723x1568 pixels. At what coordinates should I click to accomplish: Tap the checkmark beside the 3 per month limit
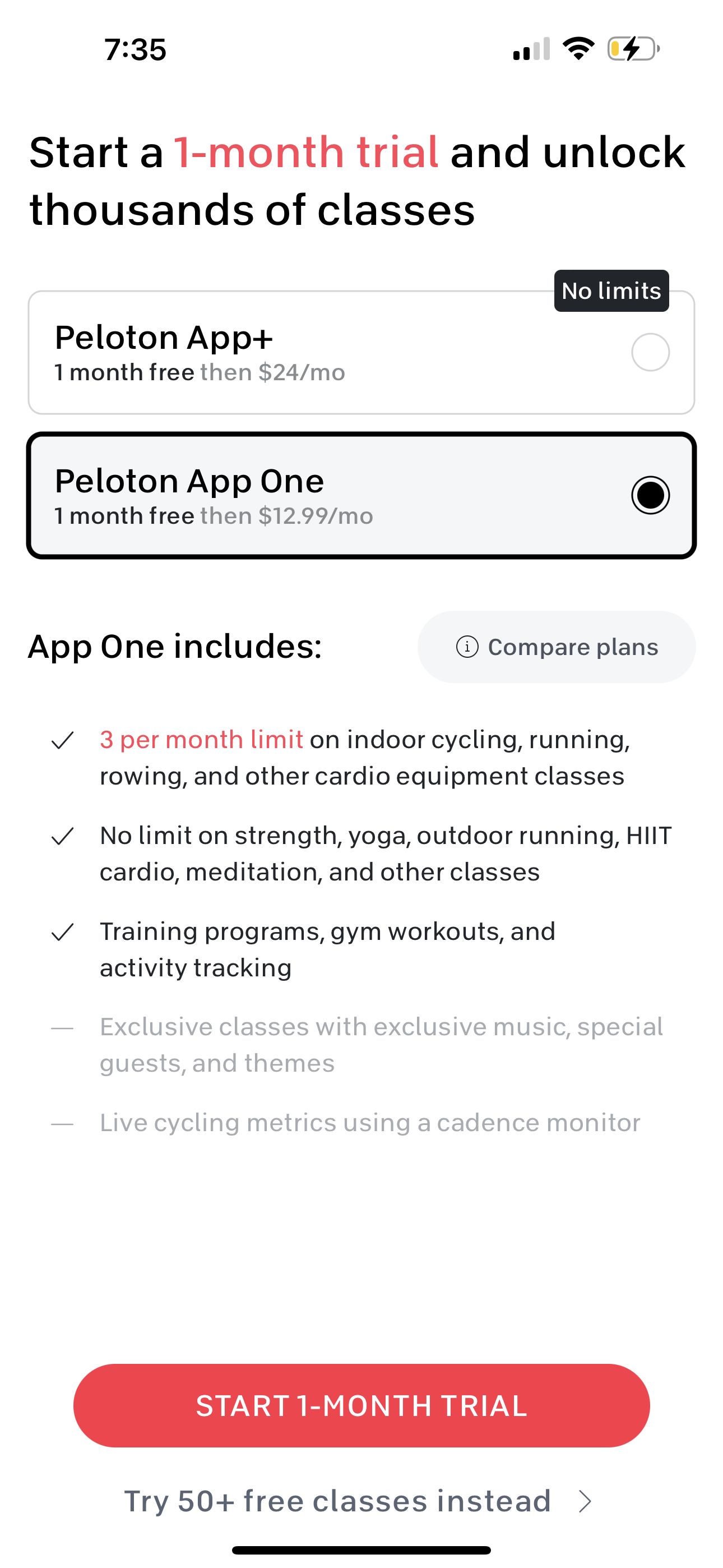click(63, 741)
